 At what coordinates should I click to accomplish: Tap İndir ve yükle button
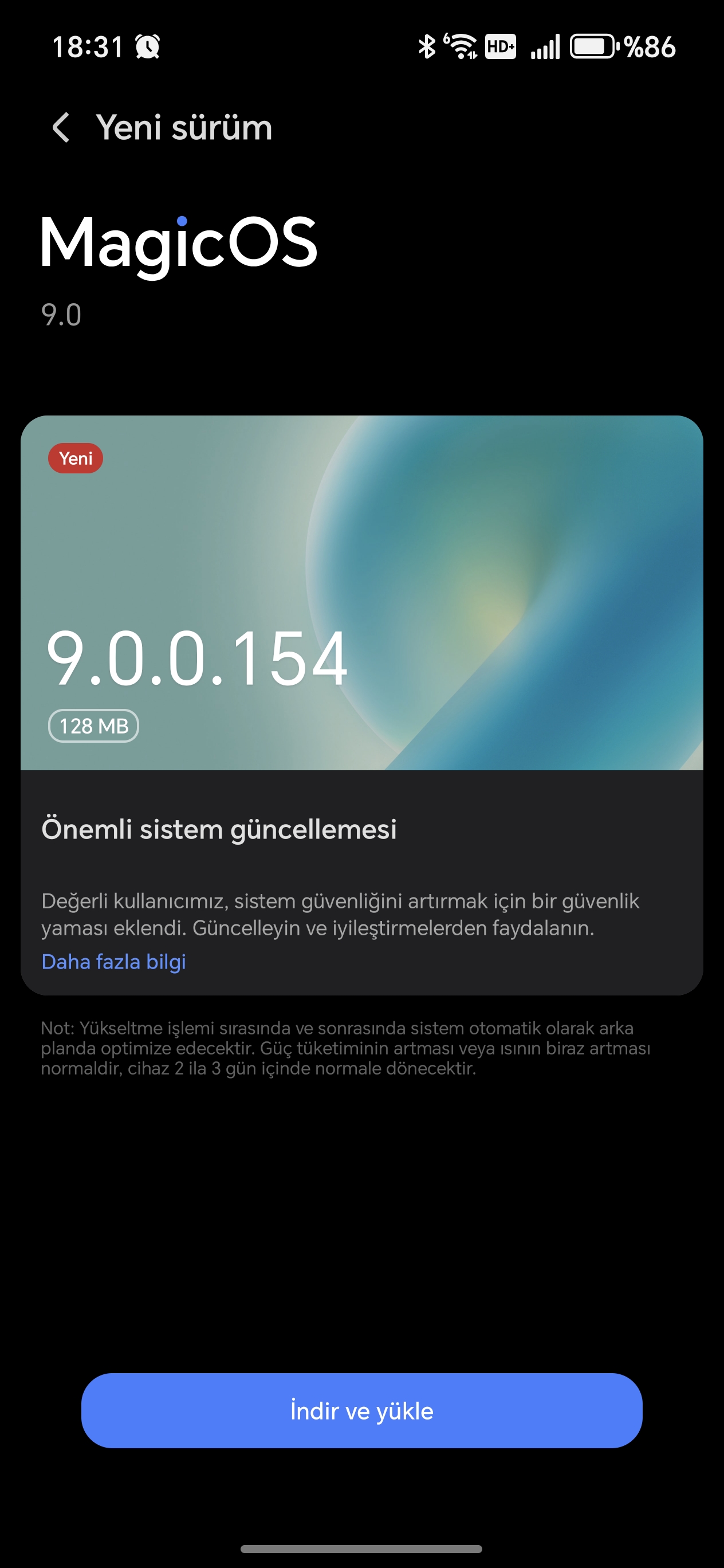[x=362, y=1410]
